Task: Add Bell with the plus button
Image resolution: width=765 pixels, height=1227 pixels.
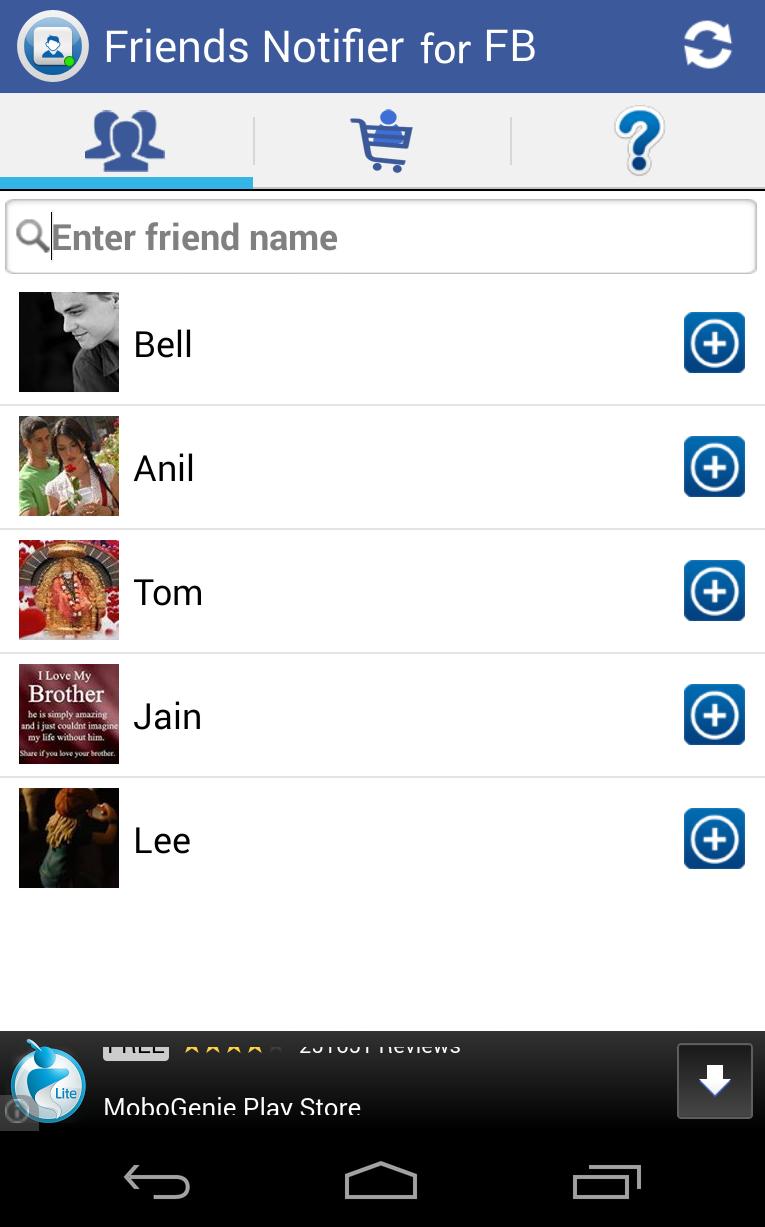Action: coord(714,343)
